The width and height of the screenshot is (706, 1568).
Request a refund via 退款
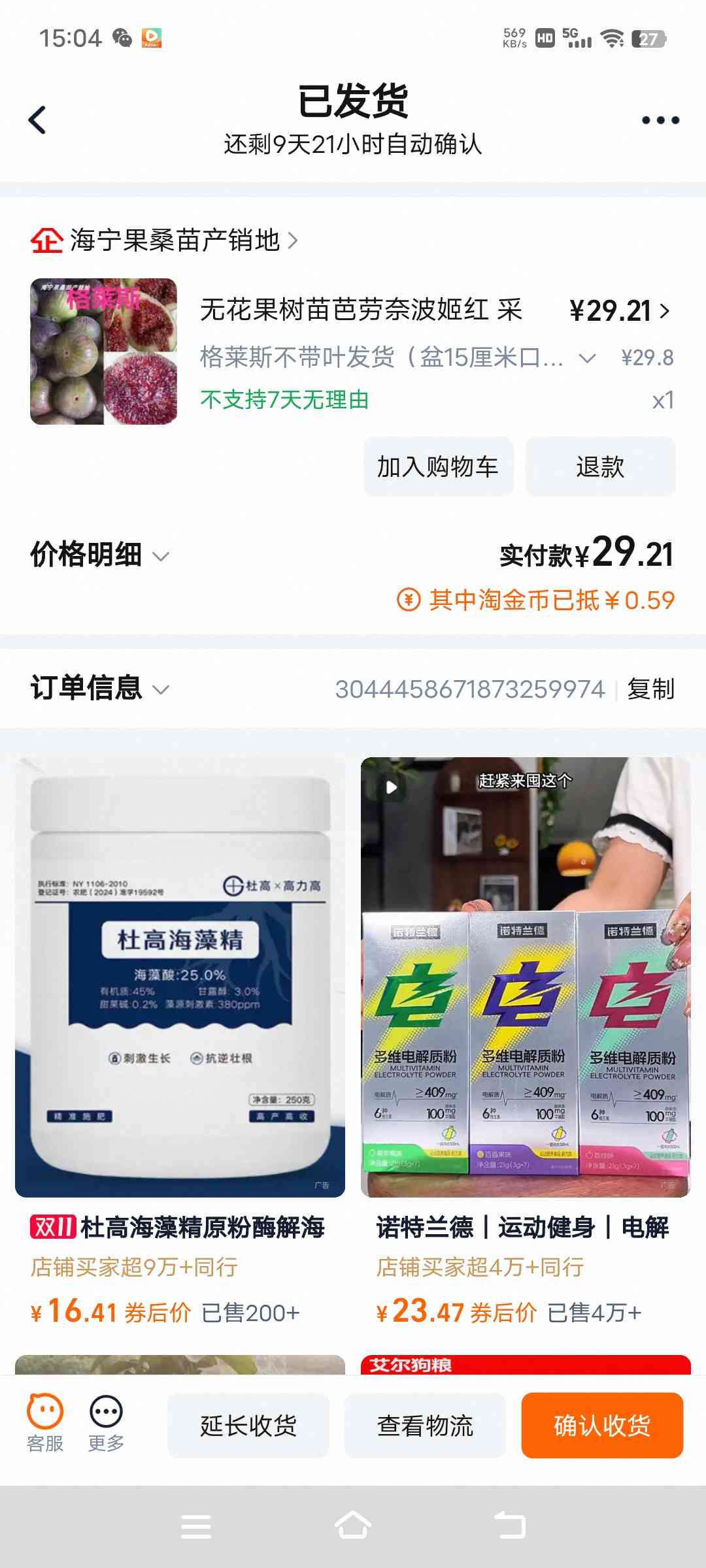tap(600, 467)
